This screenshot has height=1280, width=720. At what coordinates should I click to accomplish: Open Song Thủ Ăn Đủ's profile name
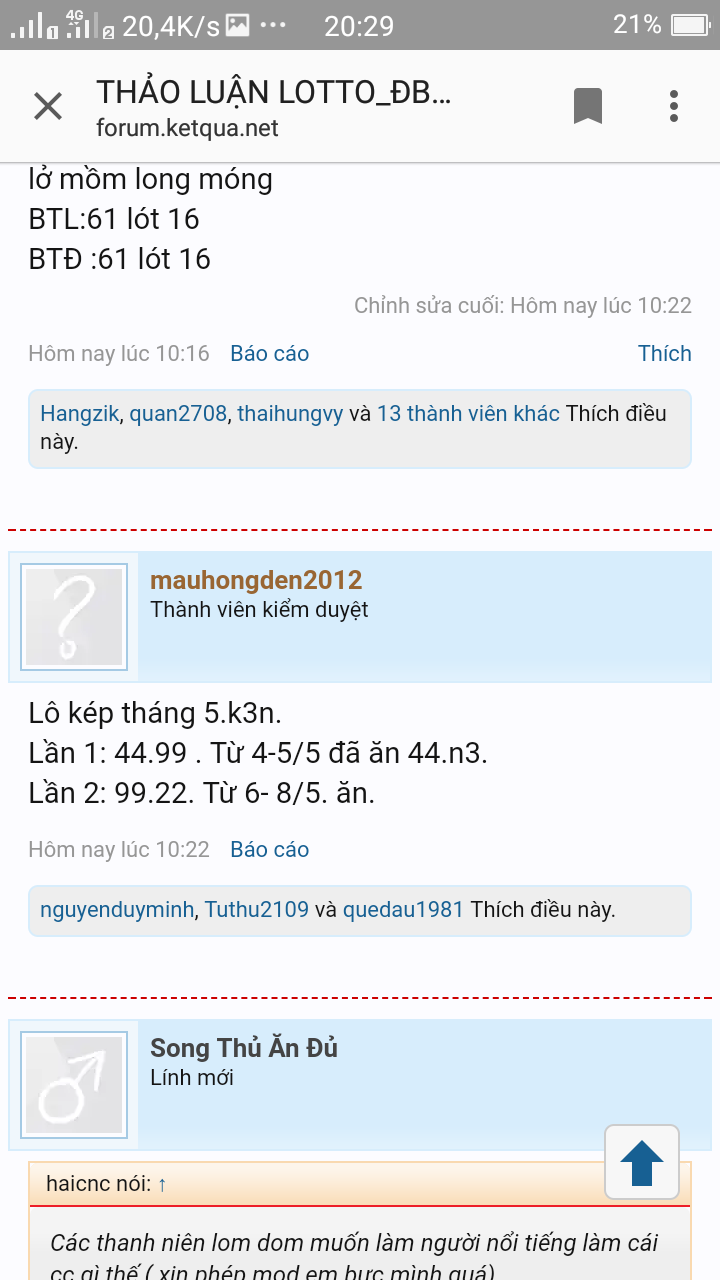point(244,1048)
